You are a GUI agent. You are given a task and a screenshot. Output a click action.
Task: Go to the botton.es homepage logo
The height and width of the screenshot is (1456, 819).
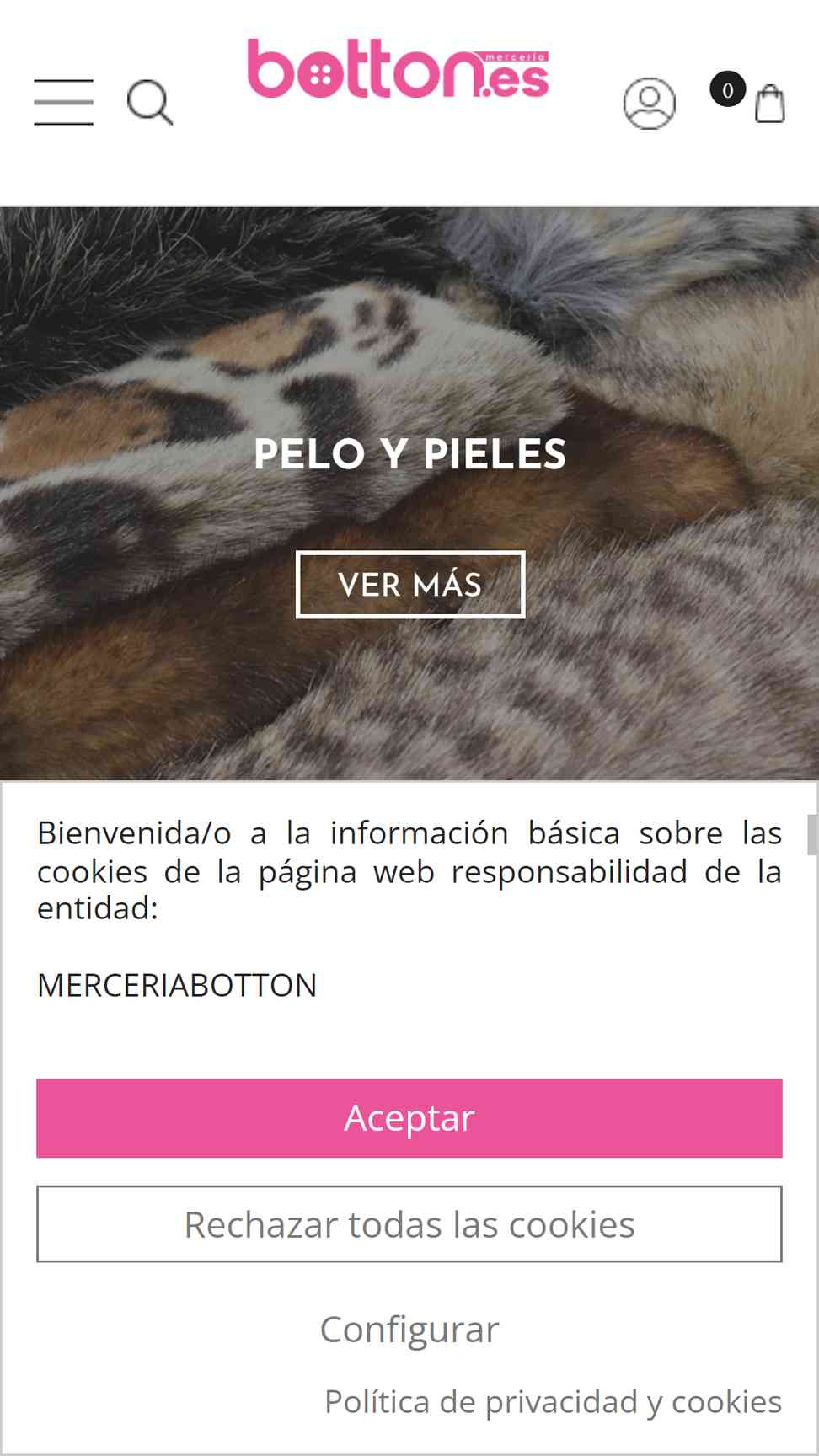(x=398, y=69)
